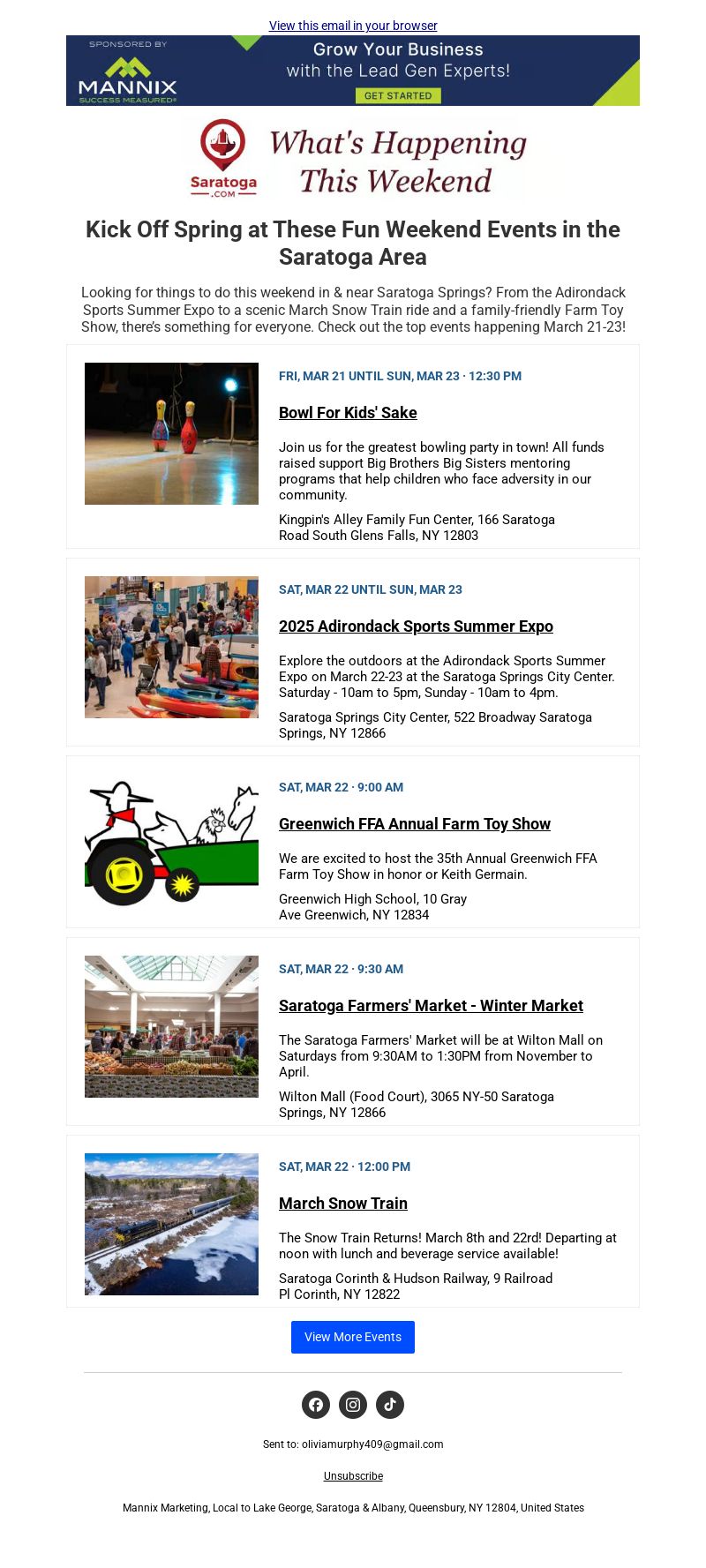
Task: Open the Greenwich FFA Annual Farm Toy Show link
Action: tap(415, 824)
